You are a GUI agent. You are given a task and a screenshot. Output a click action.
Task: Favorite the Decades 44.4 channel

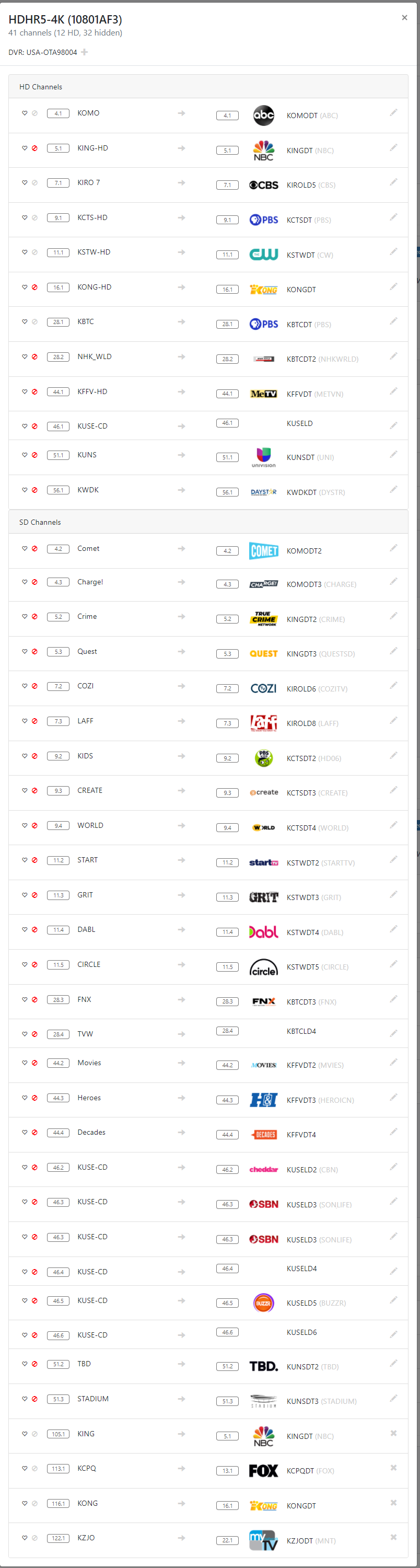[25, 1132]
